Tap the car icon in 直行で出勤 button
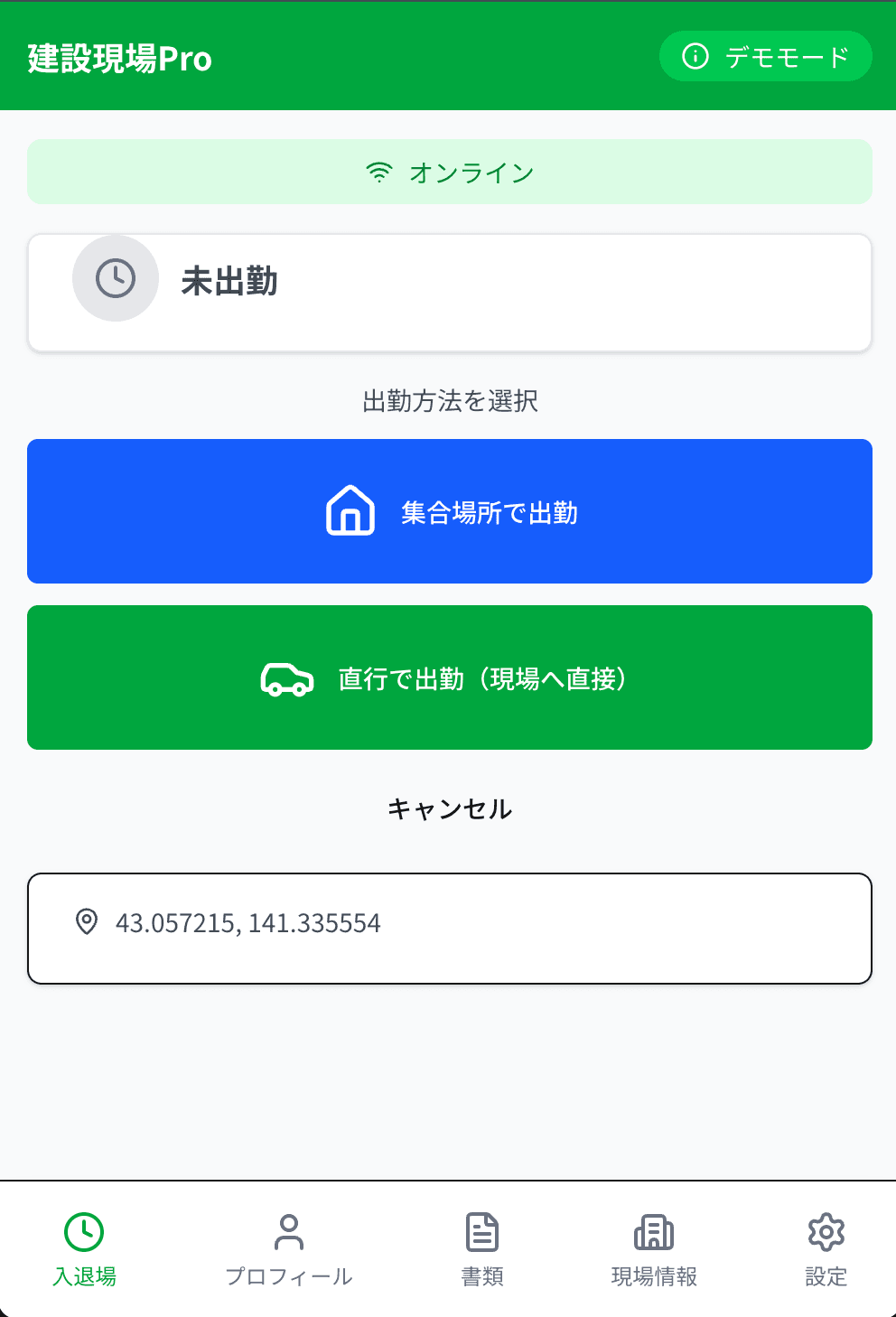Screen dimensions: 896x1317 coord(285,677)
